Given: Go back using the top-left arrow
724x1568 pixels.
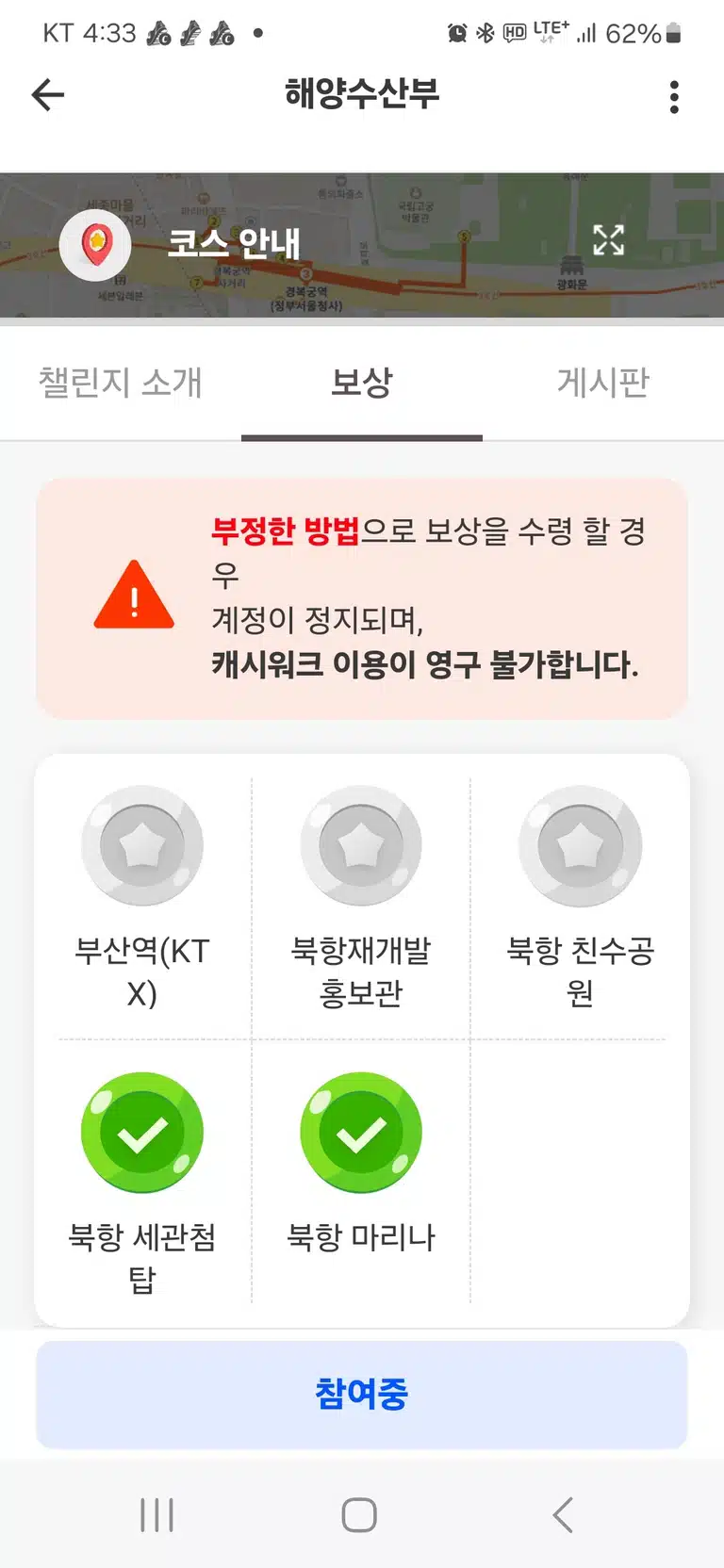Looking at the screenshot, I should coord(48,95).
